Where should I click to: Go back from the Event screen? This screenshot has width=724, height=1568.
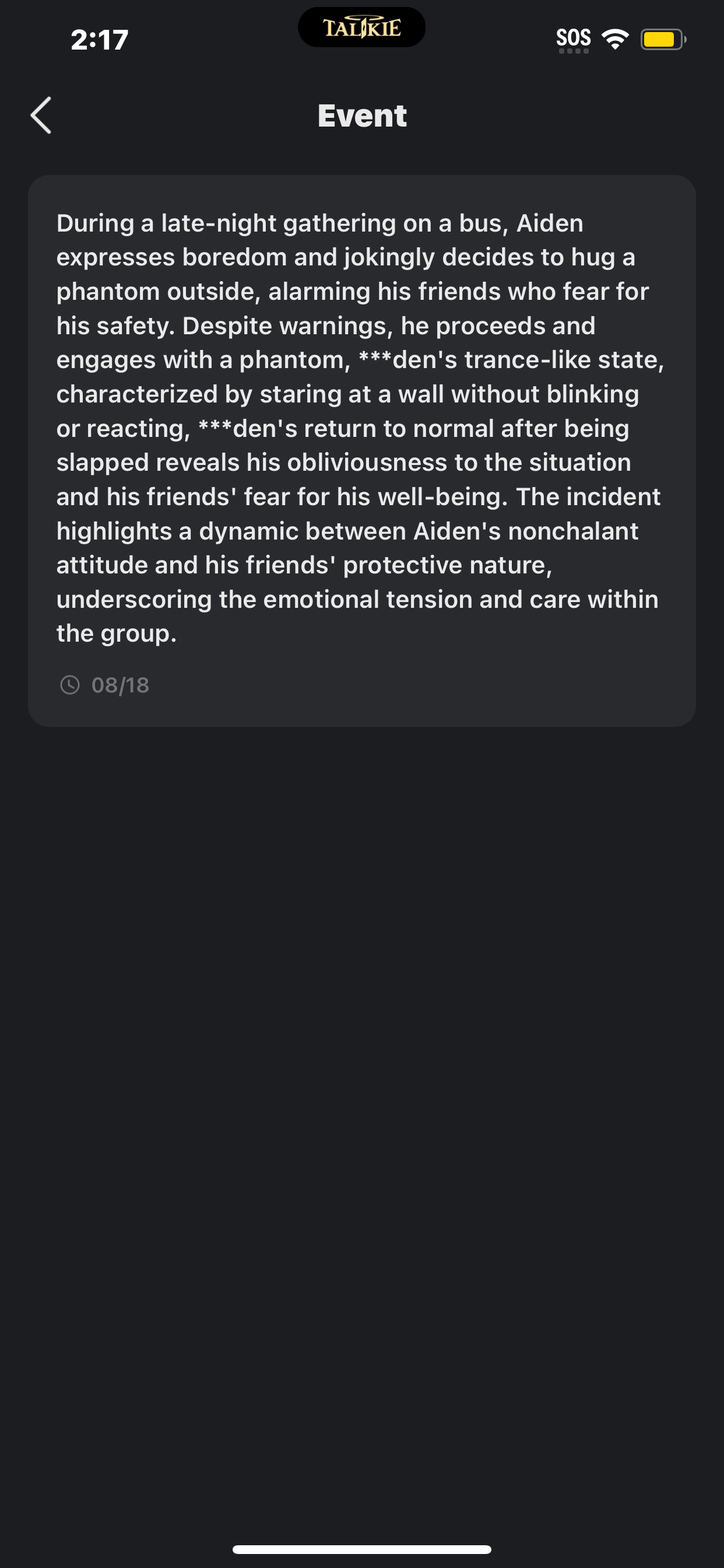41,115
